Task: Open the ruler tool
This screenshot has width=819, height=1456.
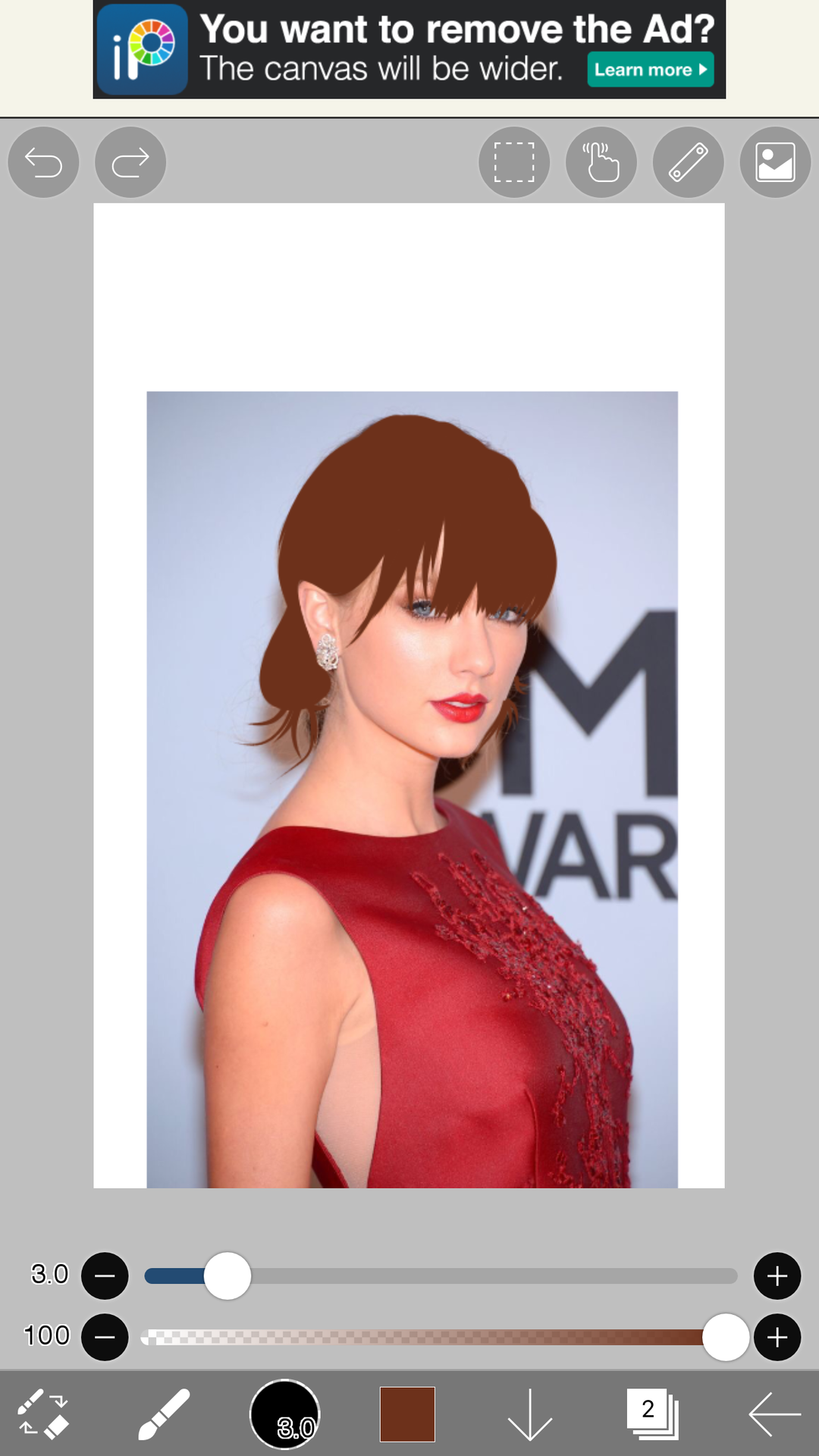Action: (x=689, y=162)
